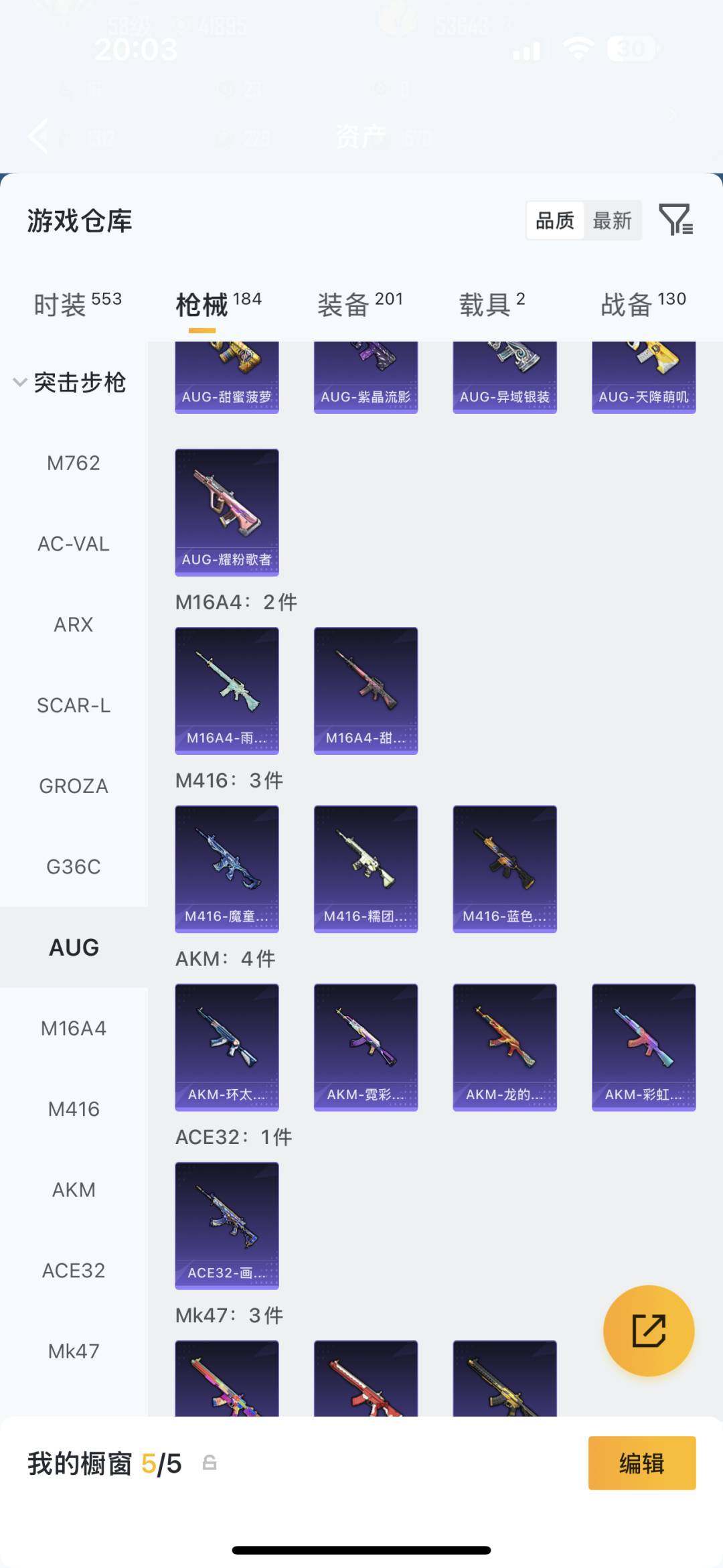Go to GROZA in the weapon sidebar
The height and width of the screenshot is (1568, 723).
tap(74, 786)
